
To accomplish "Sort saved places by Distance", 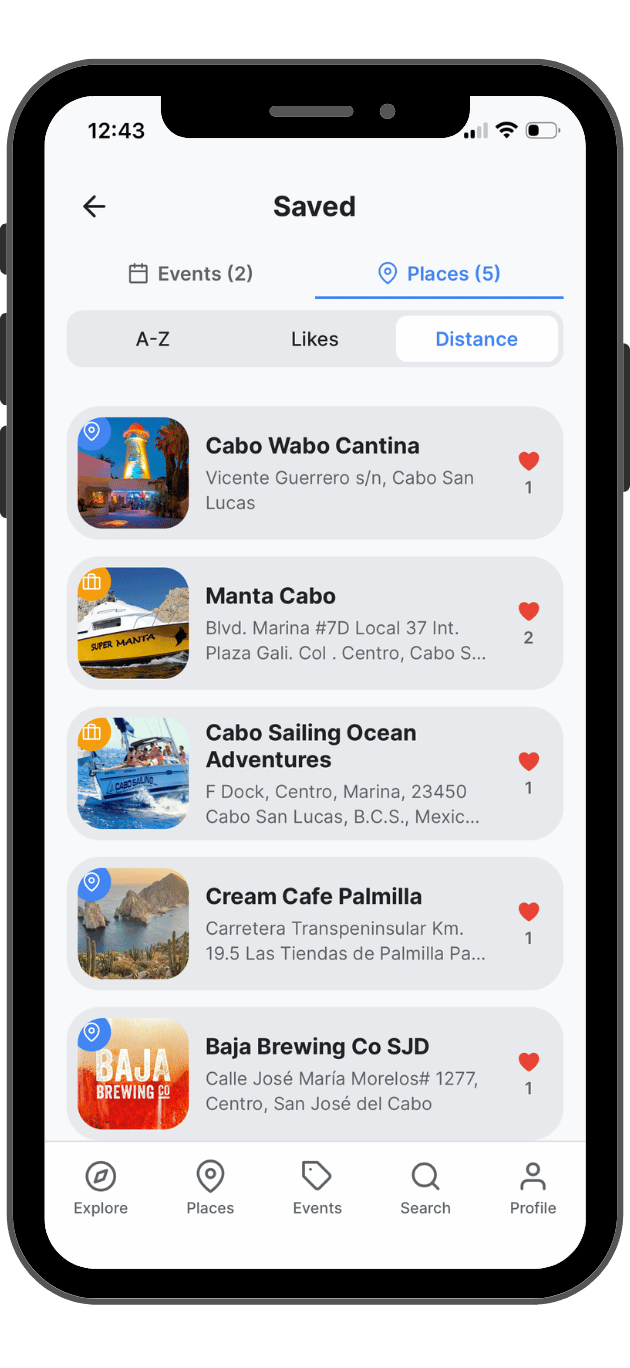I will click(477, 339).
